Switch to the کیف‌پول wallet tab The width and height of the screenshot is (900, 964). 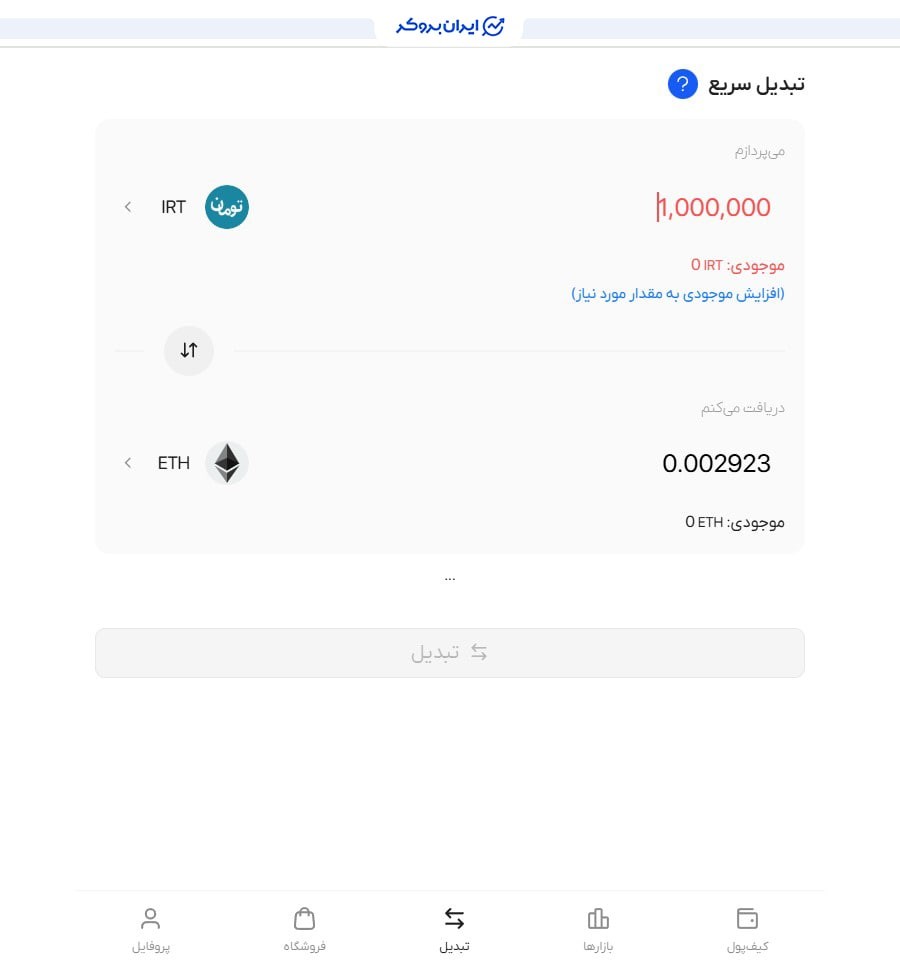coord(747,928)
